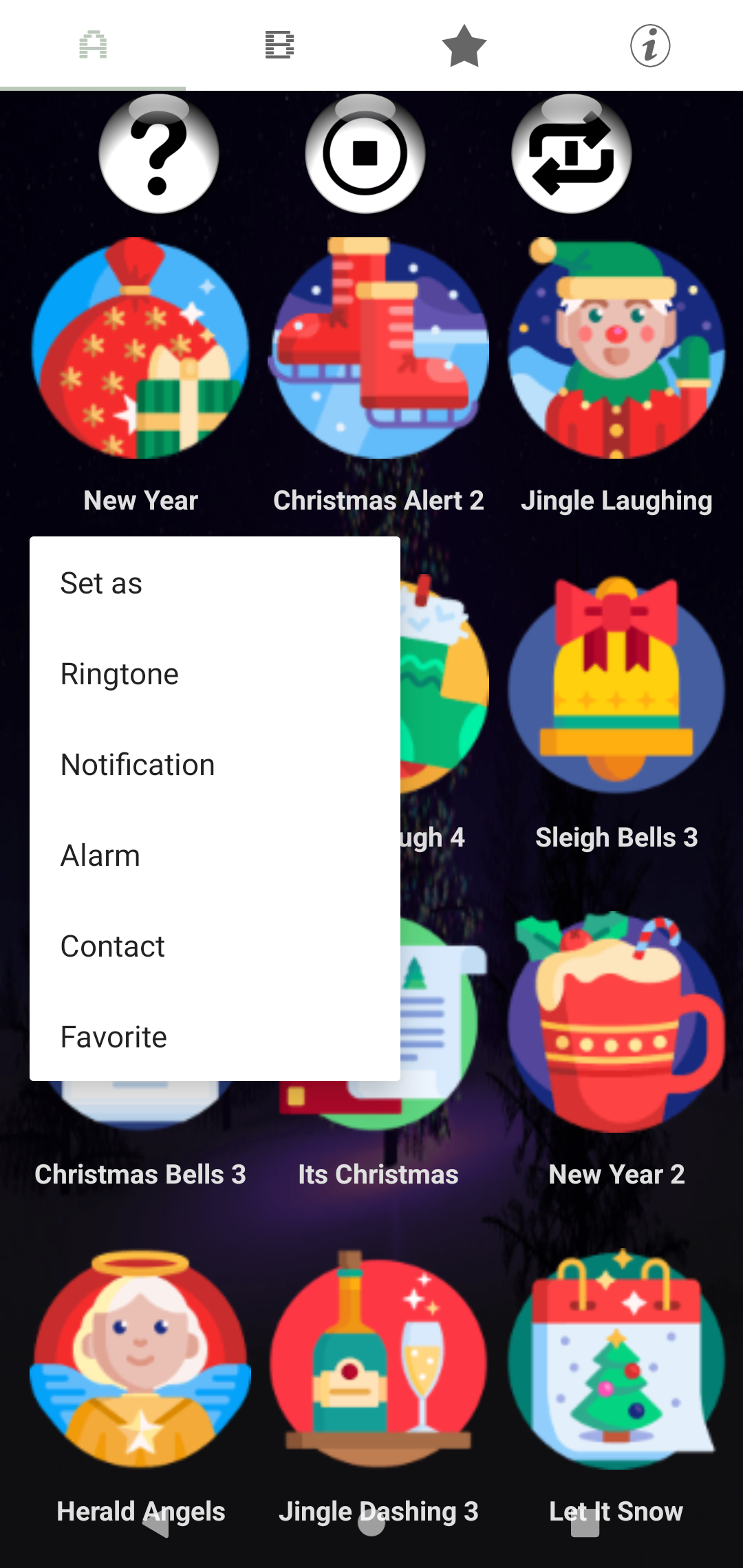Open the app info icon
The height and width of the screenshot is (1568, 743).
click(650, 45)
